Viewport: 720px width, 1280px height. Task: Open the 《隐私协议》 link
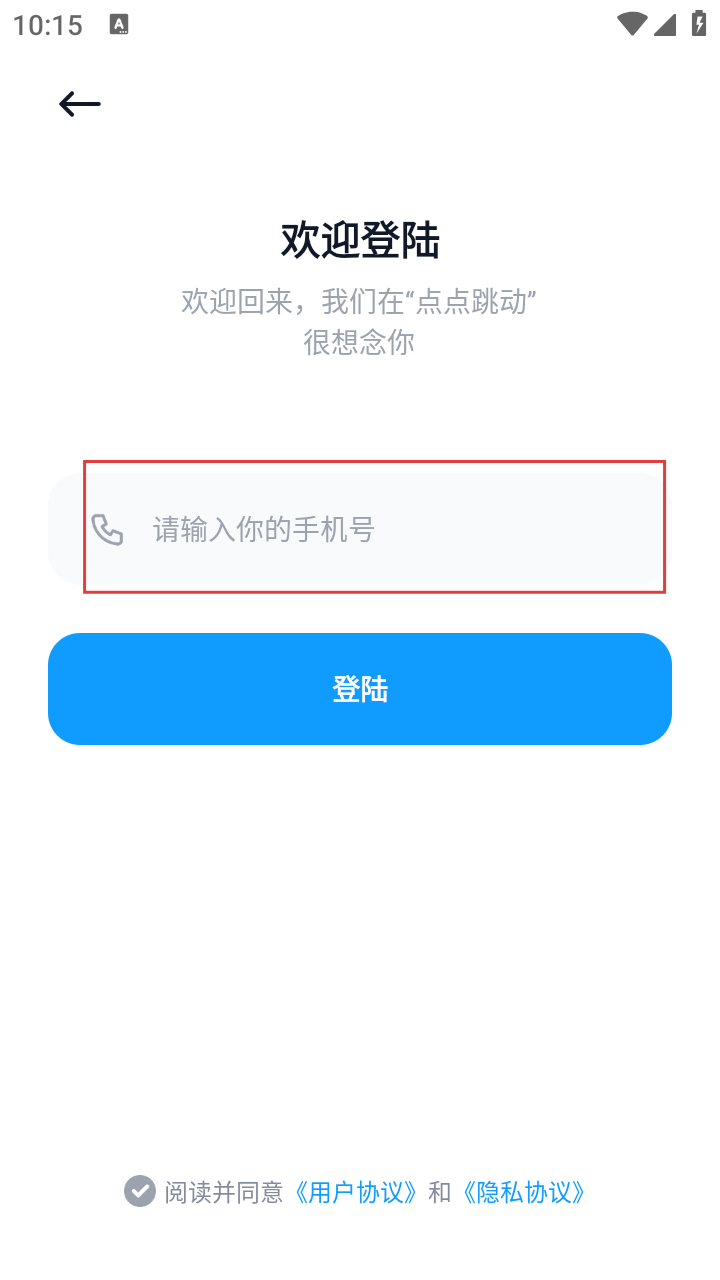pyautogui.click(x=524, y=1192)
